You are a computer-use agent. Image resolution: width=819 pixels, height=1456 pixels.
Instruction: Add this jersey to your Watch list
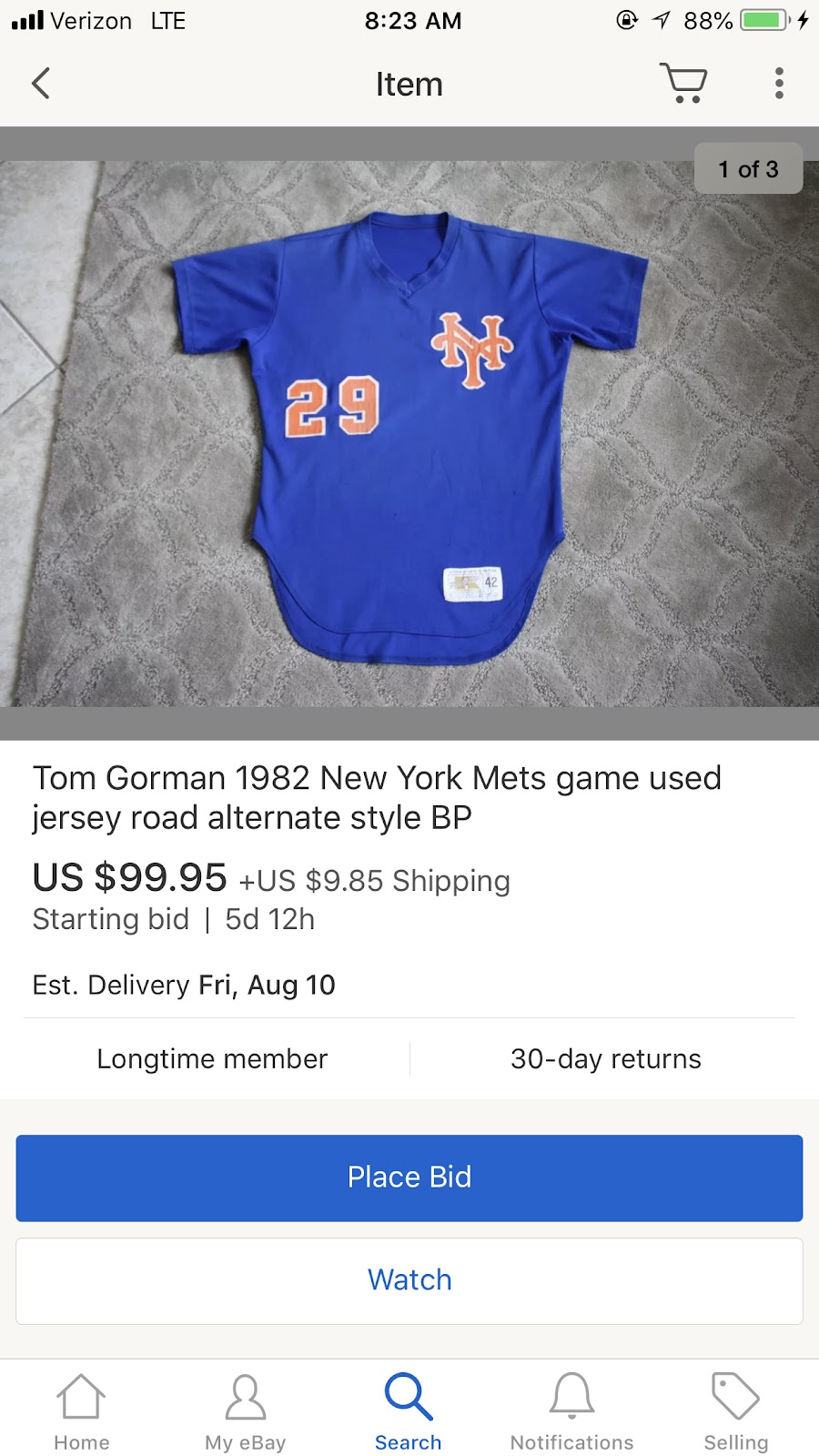coord(409,1280)
